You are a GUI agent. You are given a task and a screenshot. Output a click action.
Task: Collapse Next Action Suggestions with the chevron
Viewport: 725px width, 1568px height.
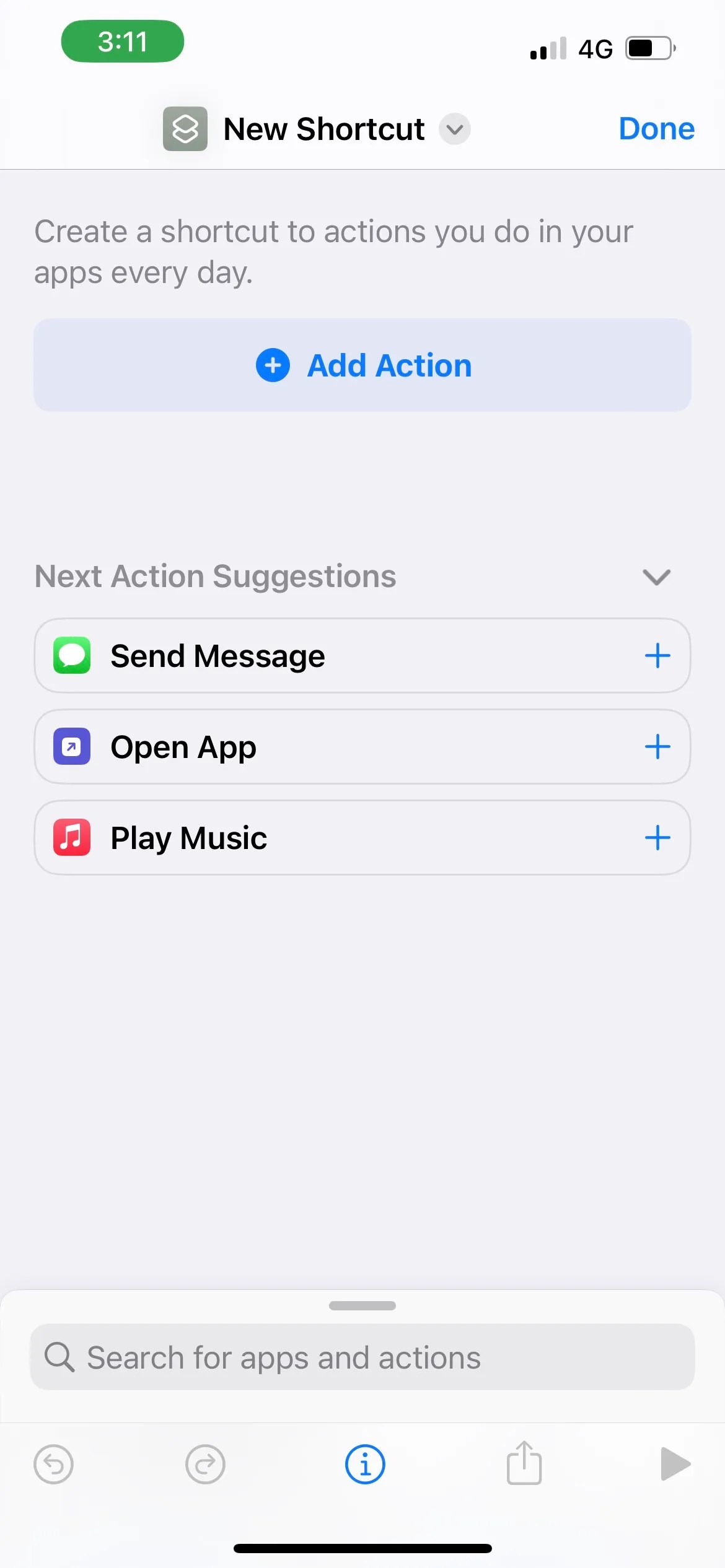coord(656,577)
